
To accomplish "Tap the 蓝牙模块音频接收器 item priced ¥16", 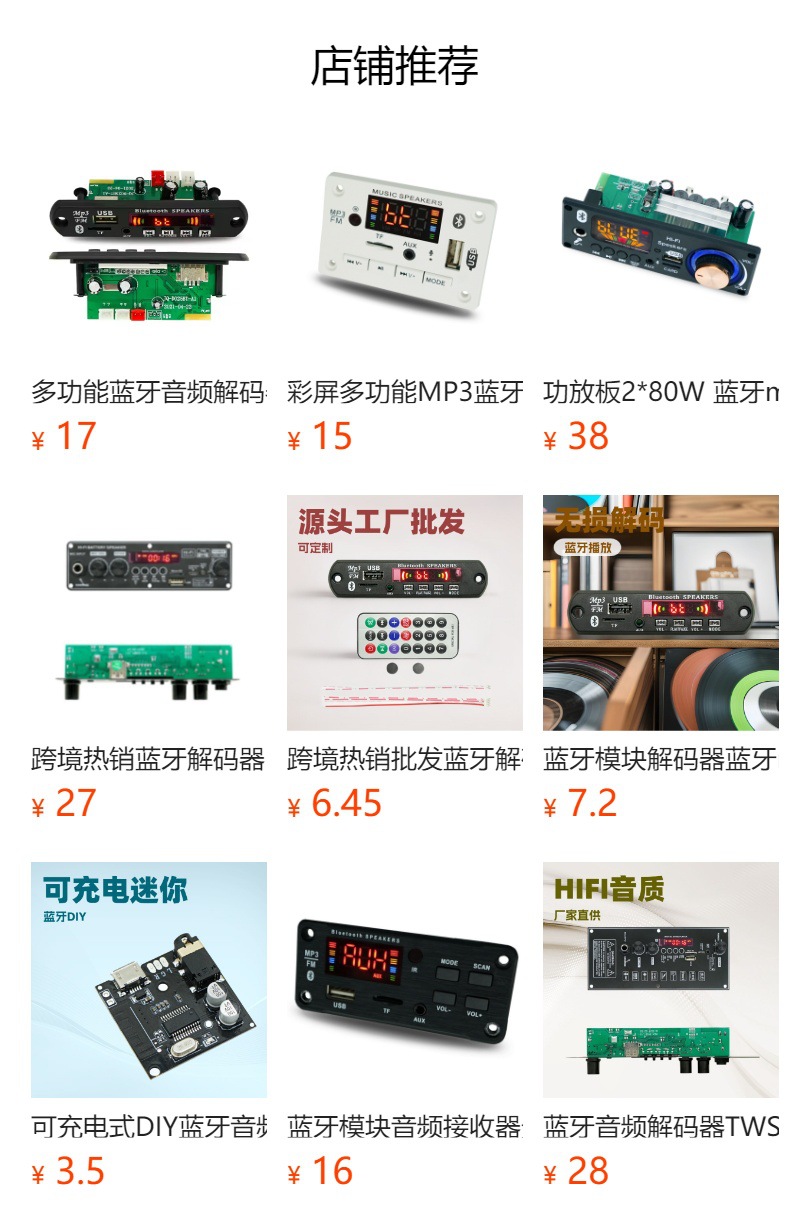I will (405, 980).
